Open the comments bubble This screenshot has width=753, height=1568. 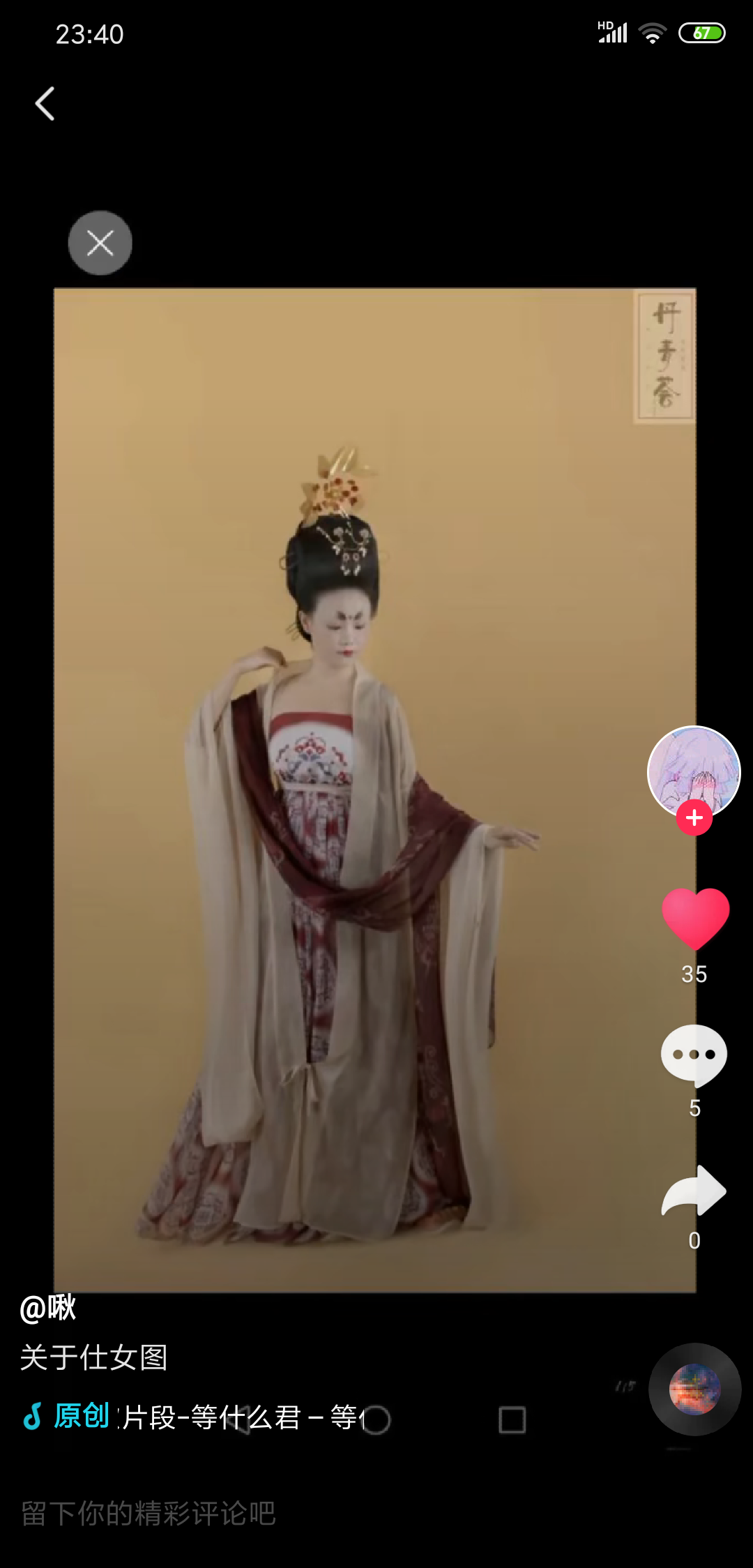coord(694,1055)
